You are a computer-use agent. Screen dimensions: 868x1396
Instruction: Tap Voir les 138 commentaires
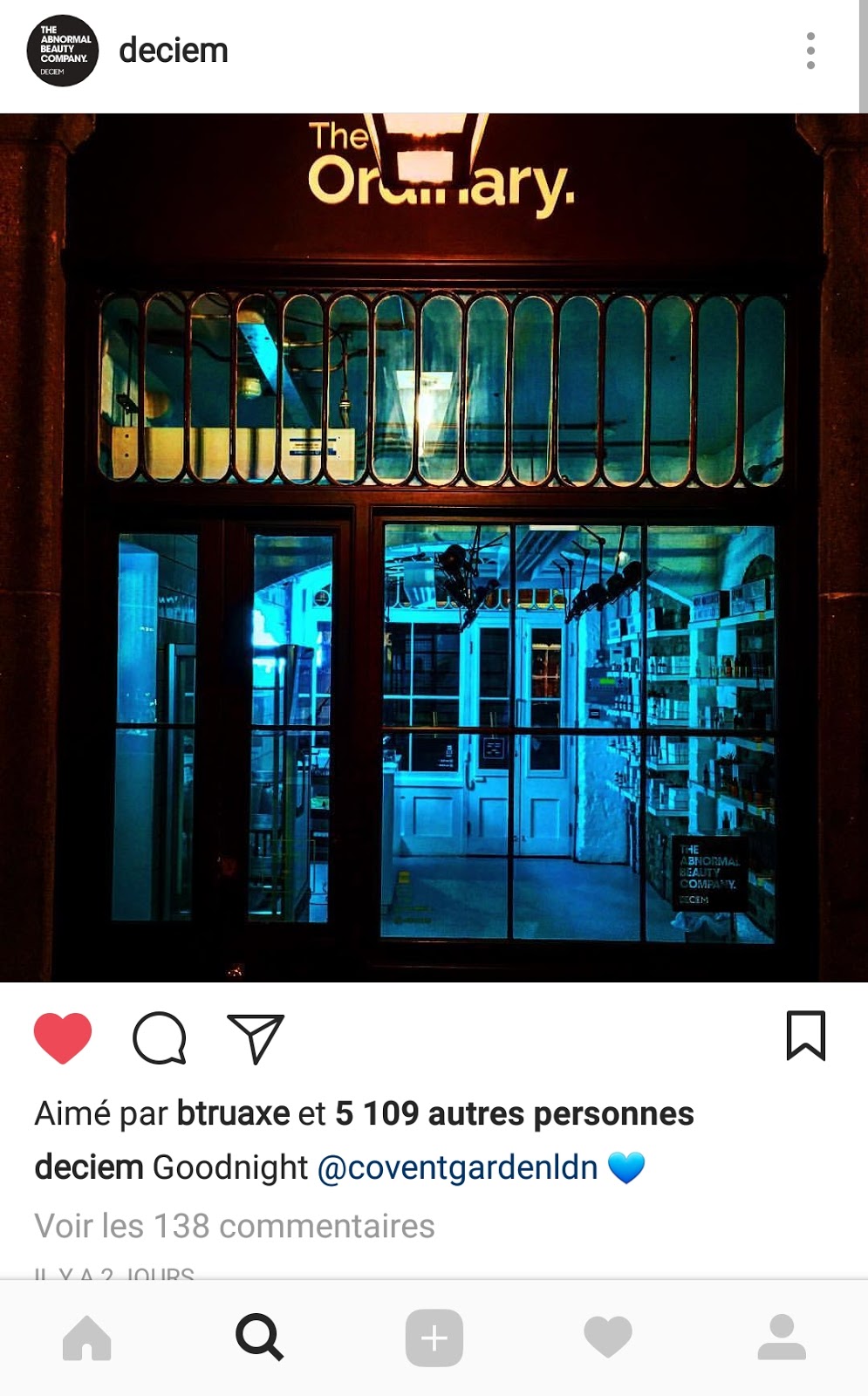pyautogui.click(x=234, y=1226)
